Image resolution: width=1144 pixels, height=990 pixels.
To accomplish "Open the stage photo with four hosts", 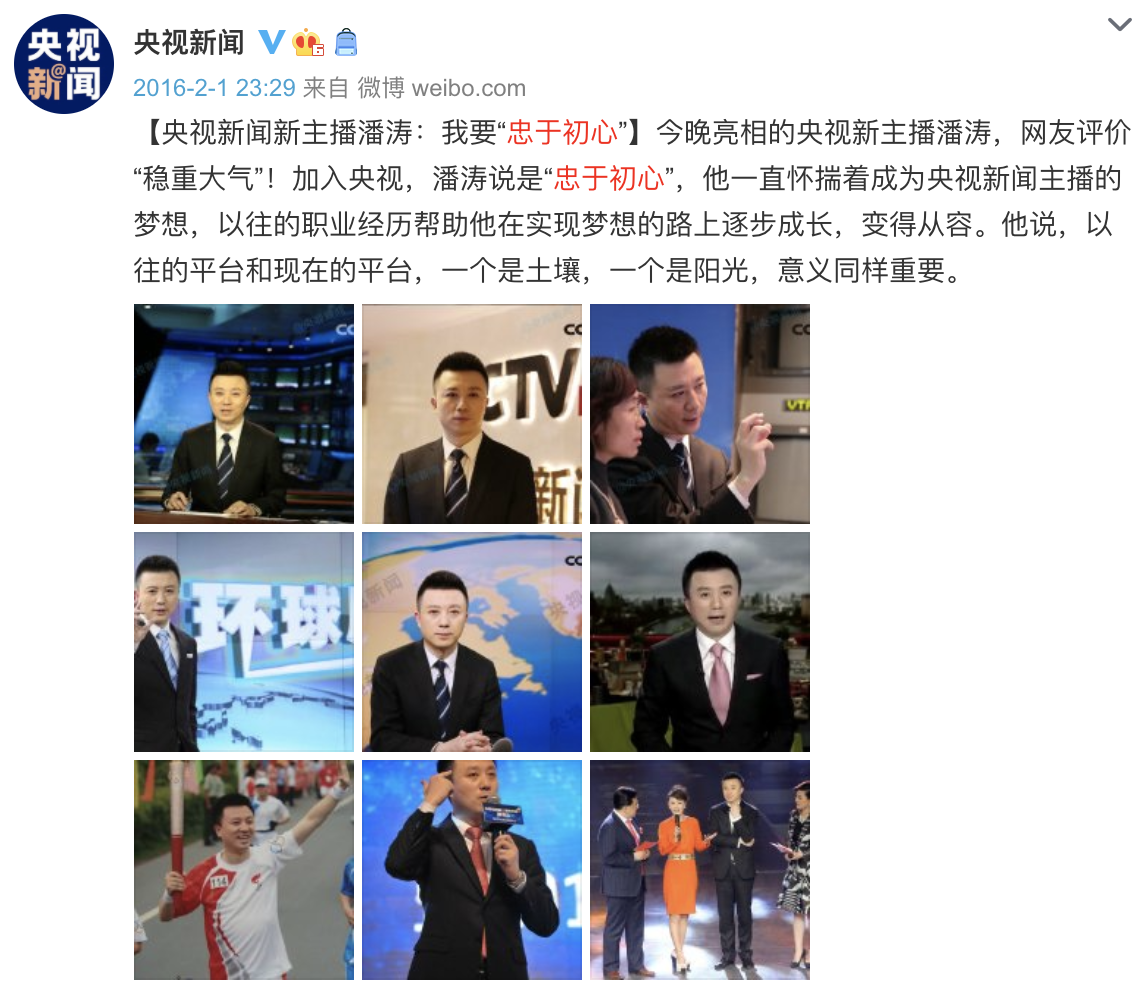I will point(700,870).
